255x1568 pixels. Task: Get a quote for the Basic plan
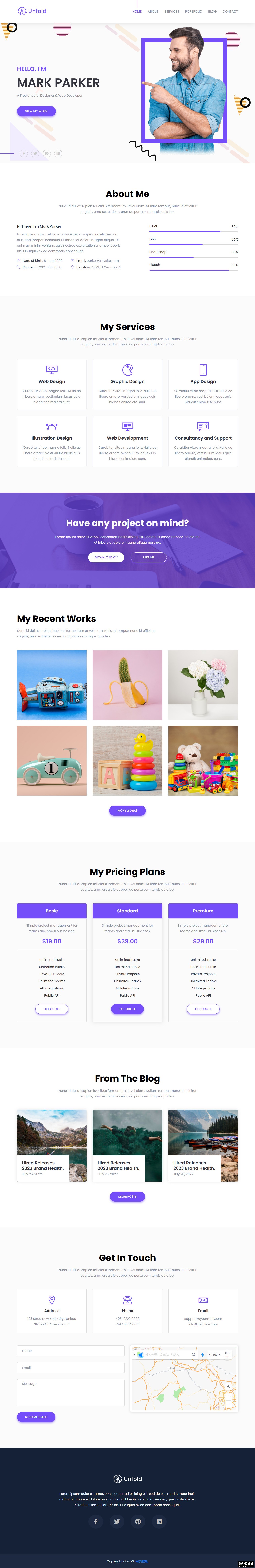[x=52, y=1009]
